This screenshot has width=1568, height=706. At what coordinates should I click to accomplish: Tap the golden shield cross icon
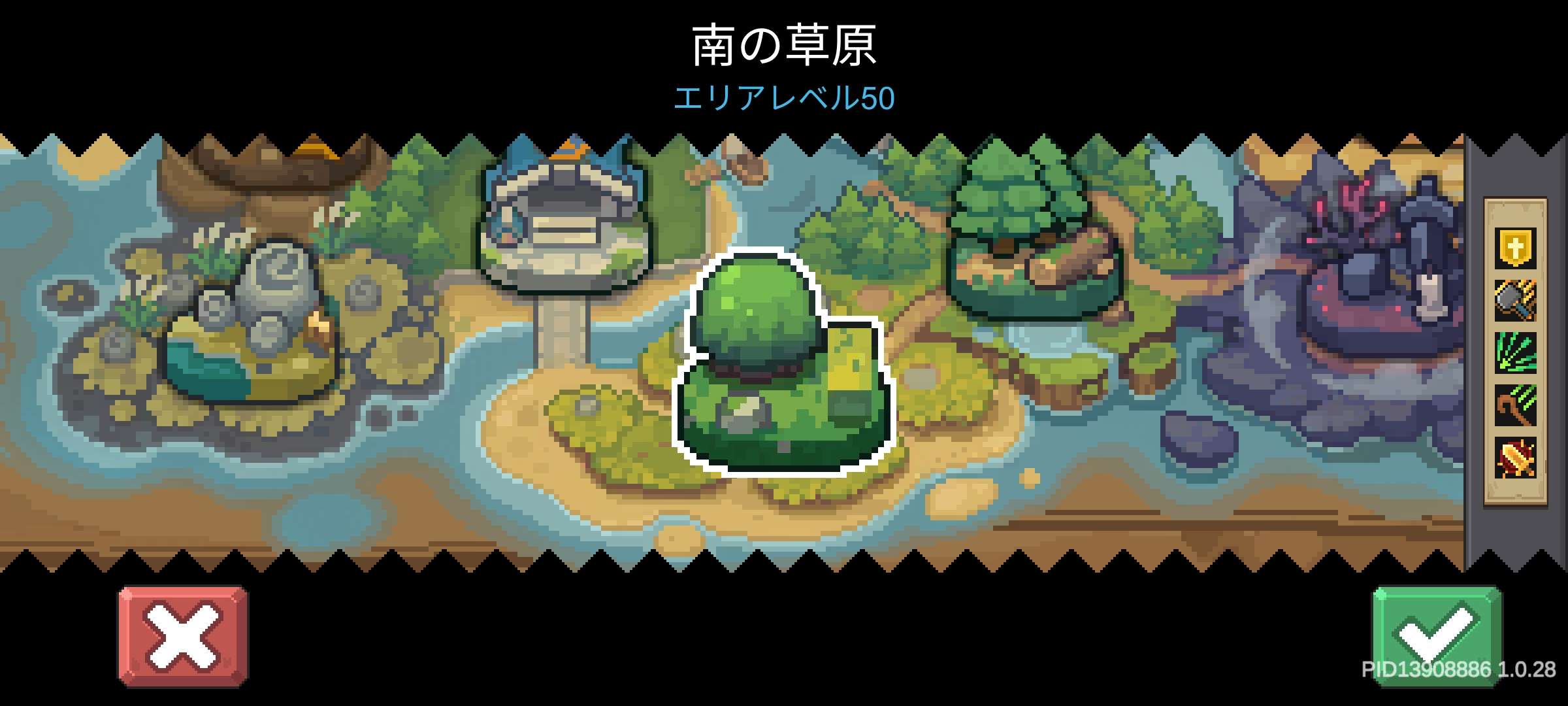coord(1515,248)
